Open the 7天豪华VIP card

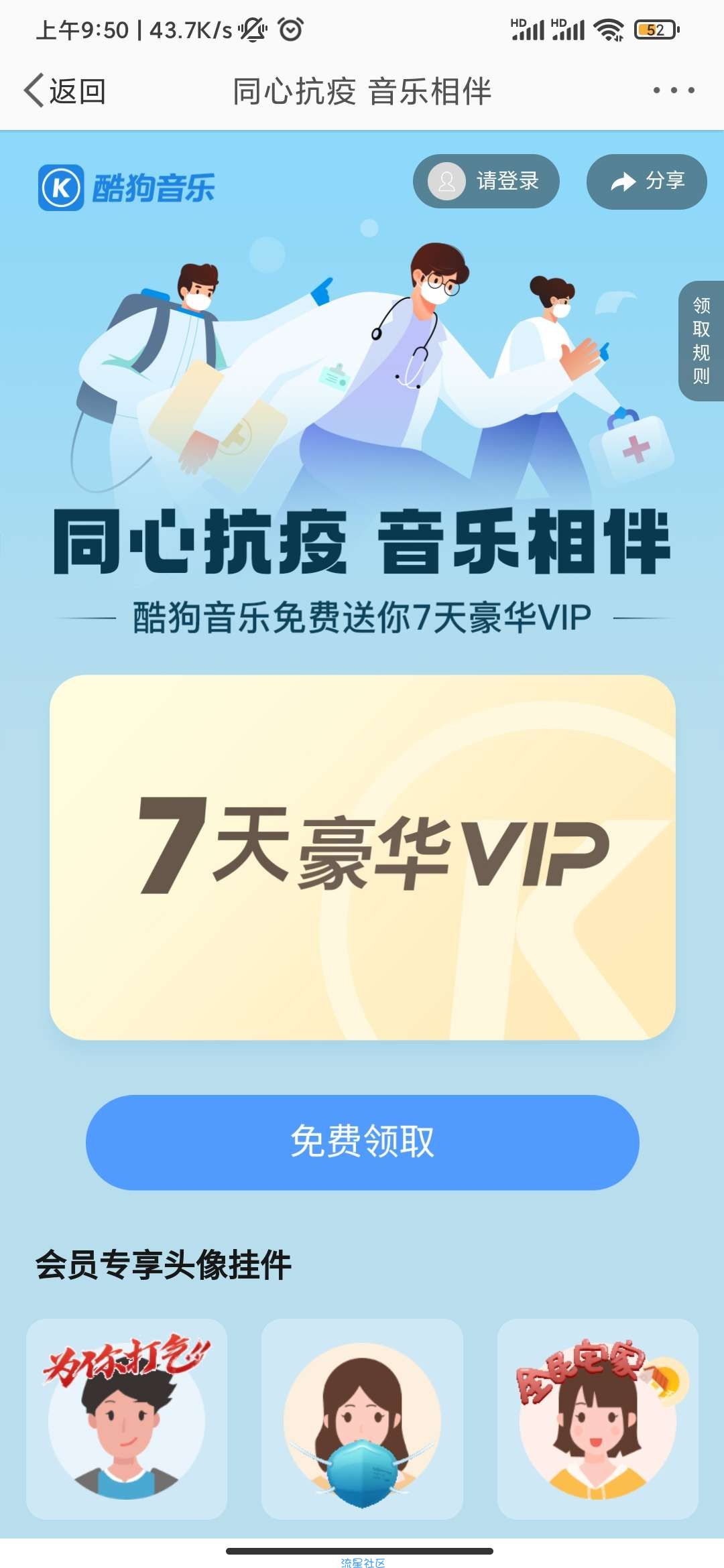click(362, 856)
